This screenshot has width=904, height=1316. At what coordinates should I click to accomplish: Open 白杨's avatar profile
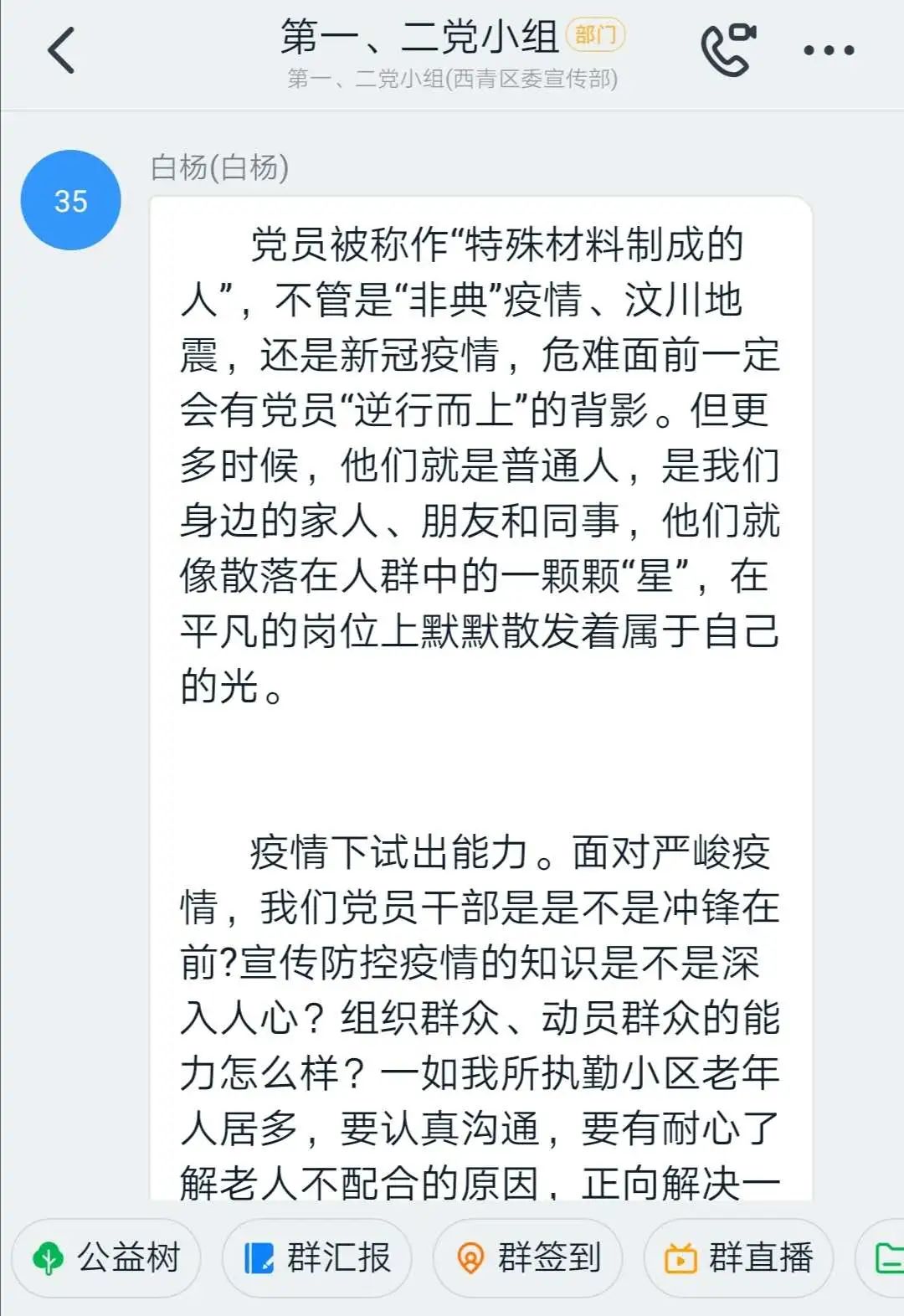tap(71, 200)
